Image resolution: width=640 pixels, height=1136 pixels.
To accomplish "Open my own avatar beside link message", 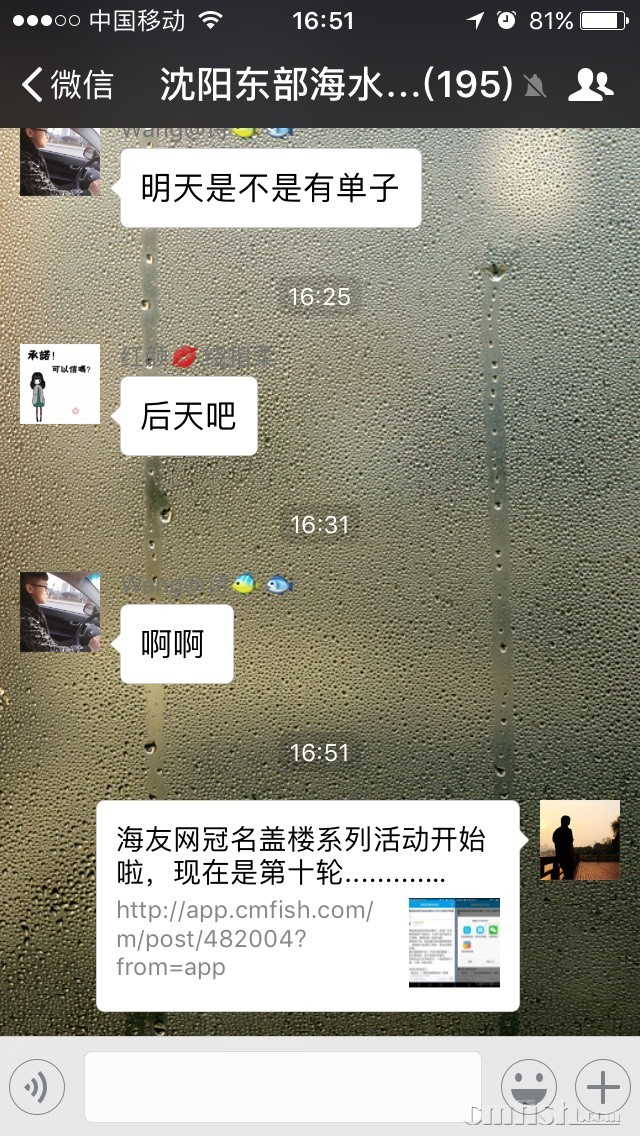I will [579, 840].
